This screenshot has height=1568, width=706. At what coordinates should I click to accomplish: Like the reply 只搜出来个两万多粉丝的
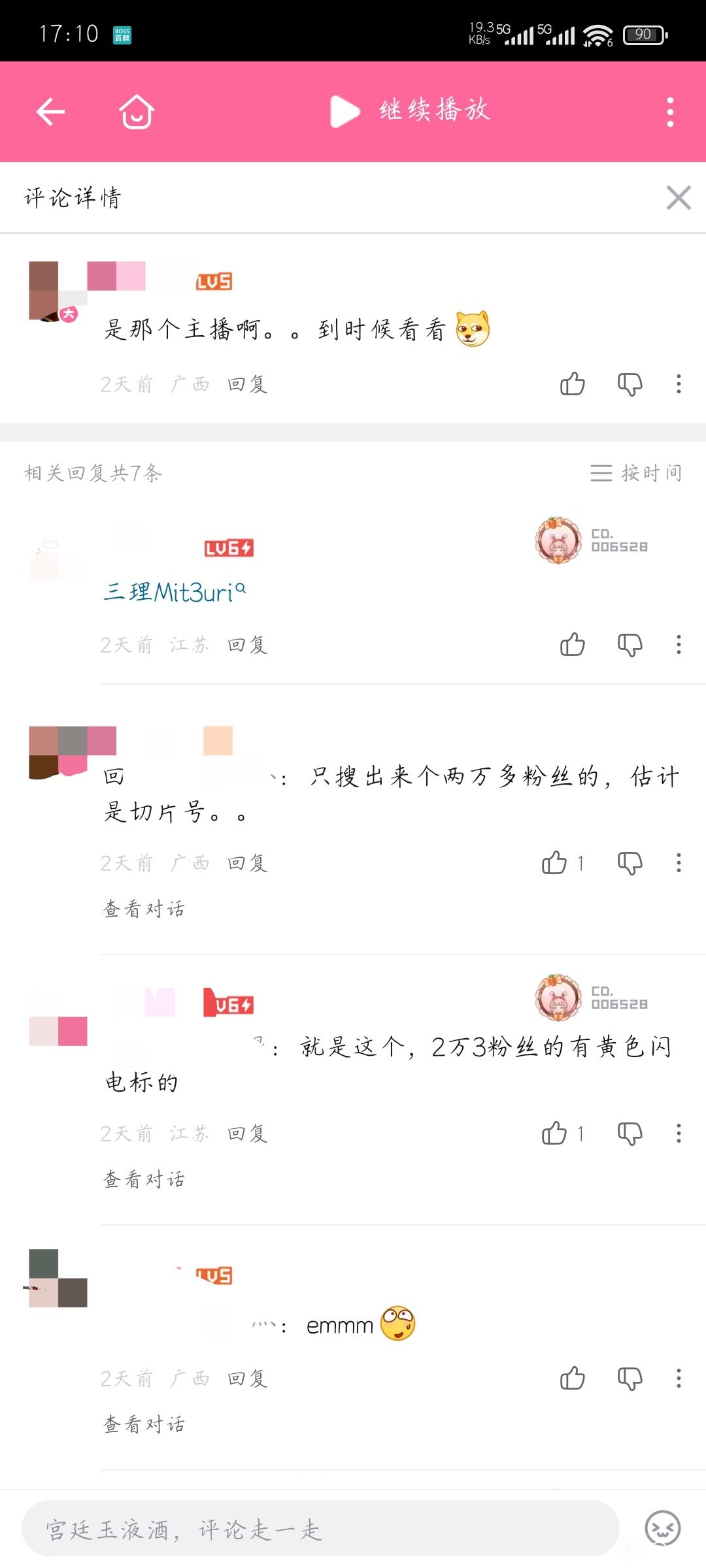[554, 863]
